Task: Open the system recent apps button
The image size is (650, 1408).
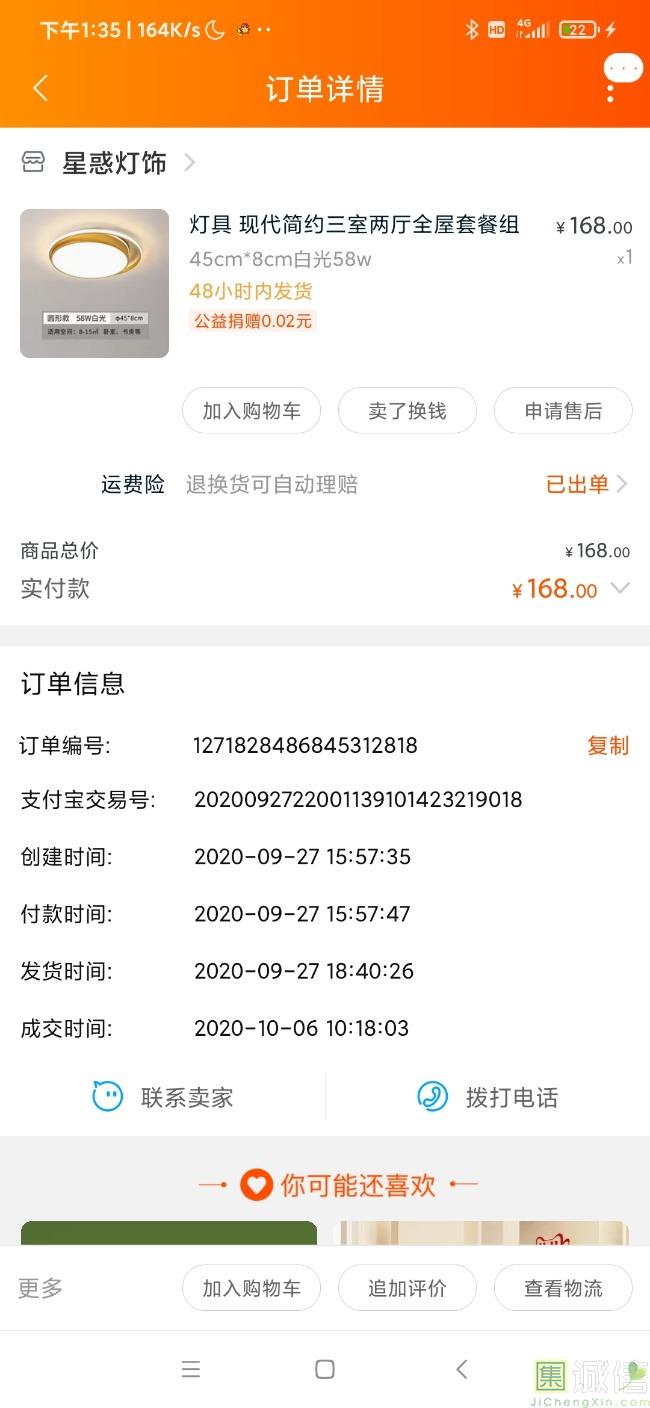Action: (191, 1369)
